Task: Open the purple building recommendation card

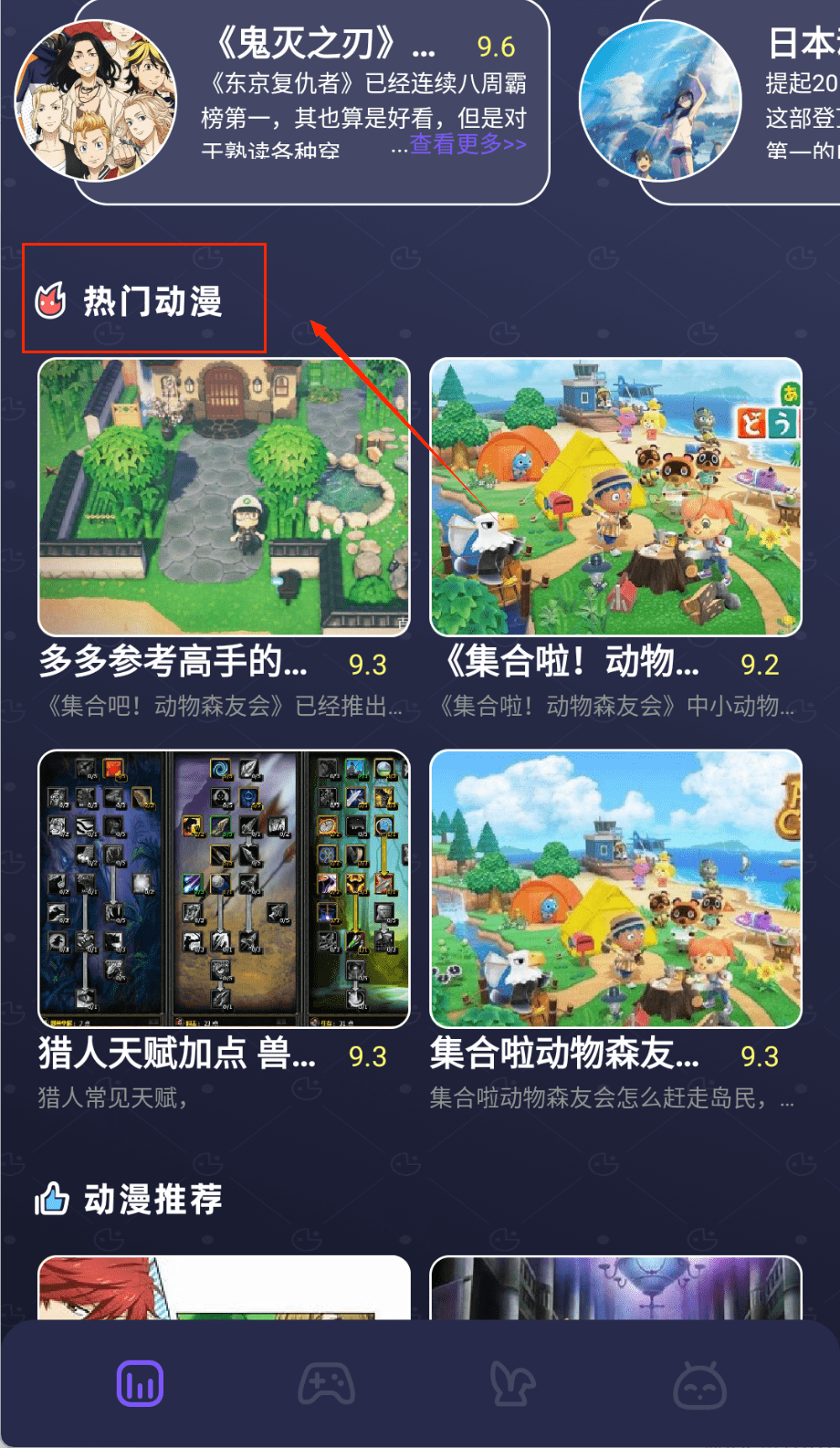Action: pos(615,1287)
